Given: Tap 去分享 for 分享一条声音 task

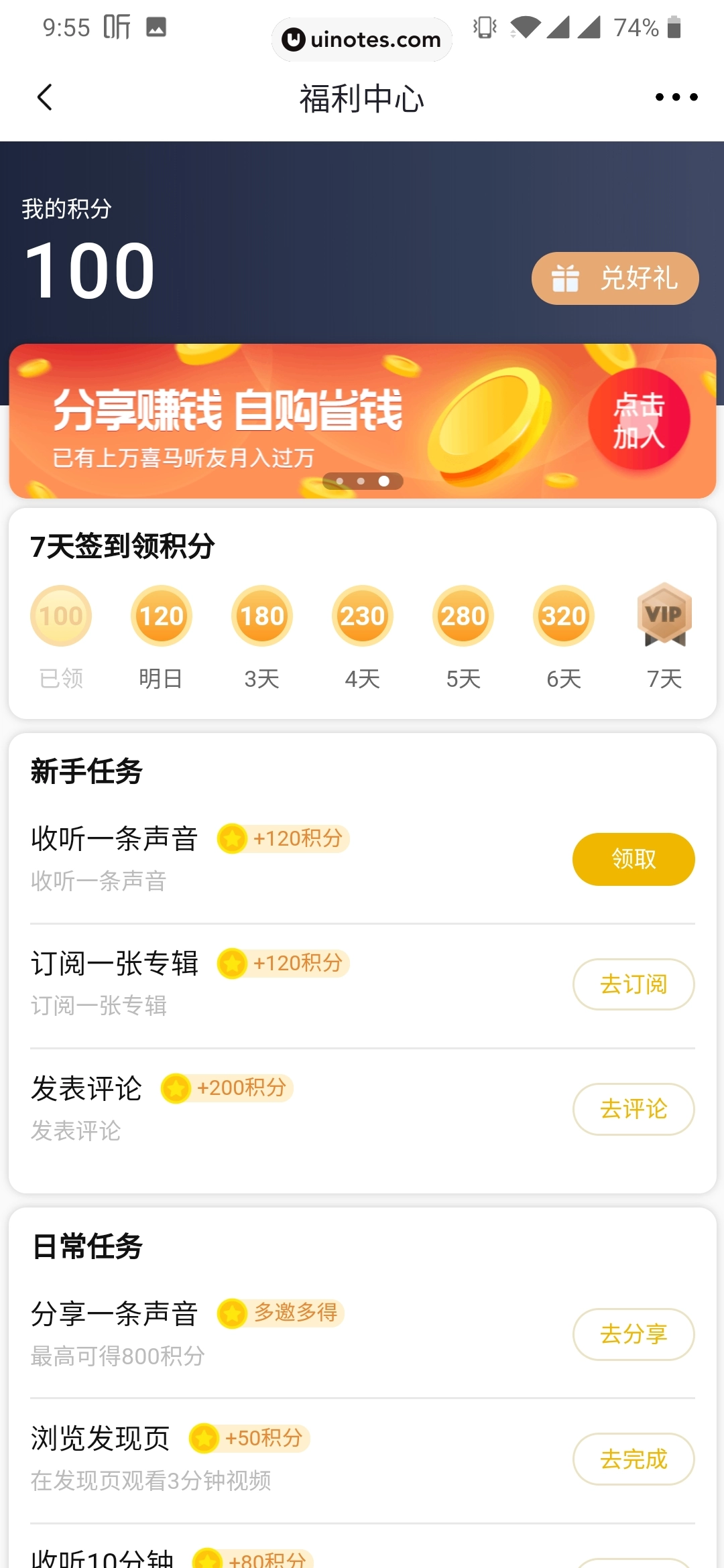Looking at the screenshot, I should [633, 1334].
